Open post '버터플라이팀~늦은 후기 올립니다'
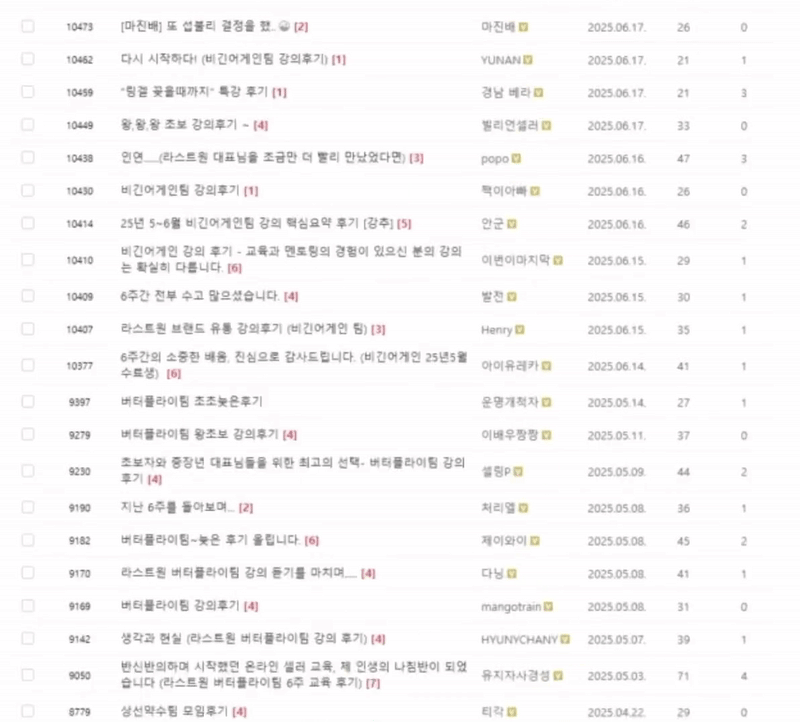This screenshot has height=722, width=800. click(x=209, y=541)
